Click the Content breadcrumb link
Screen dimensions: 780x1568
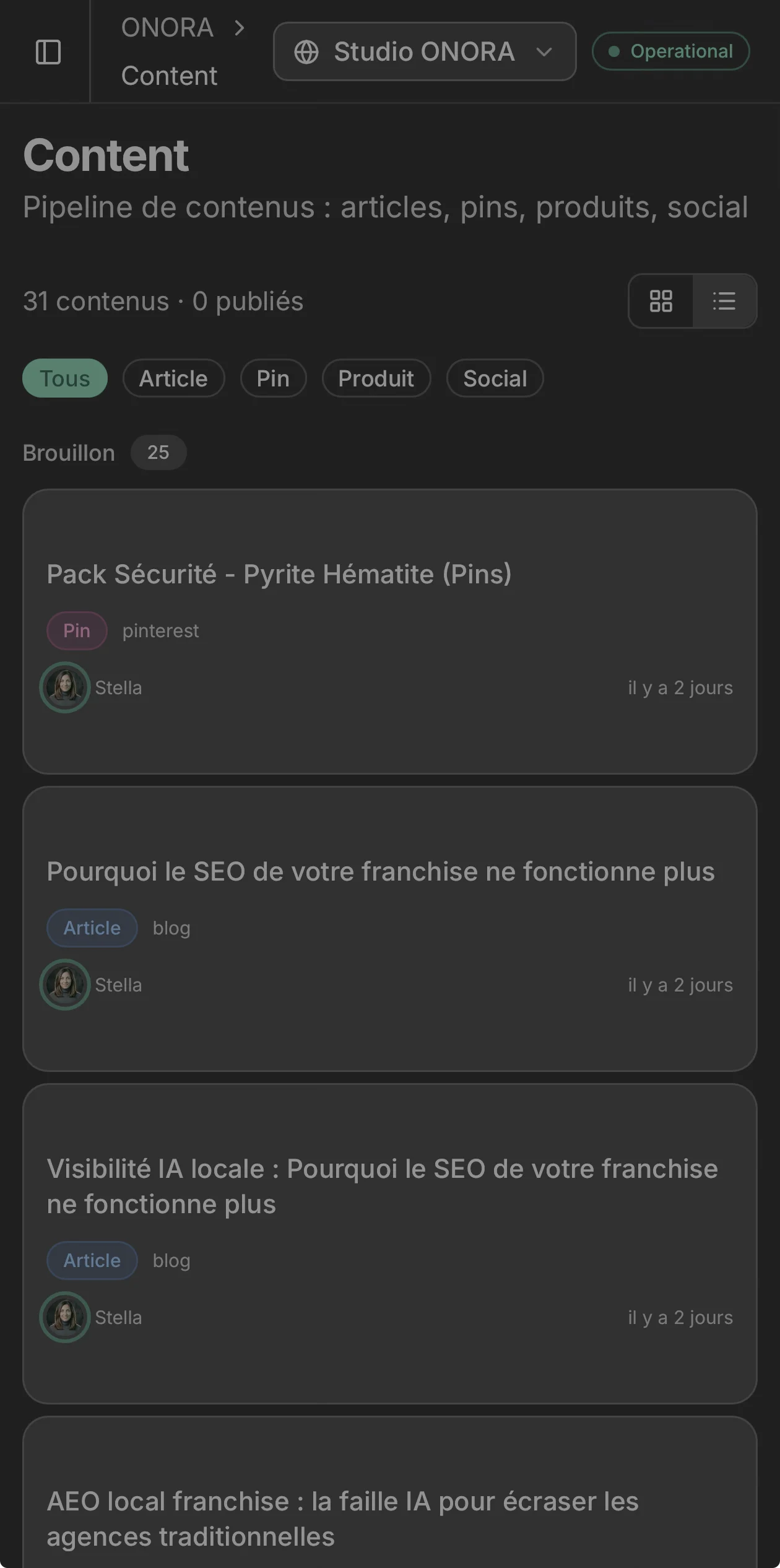[169, 76]
